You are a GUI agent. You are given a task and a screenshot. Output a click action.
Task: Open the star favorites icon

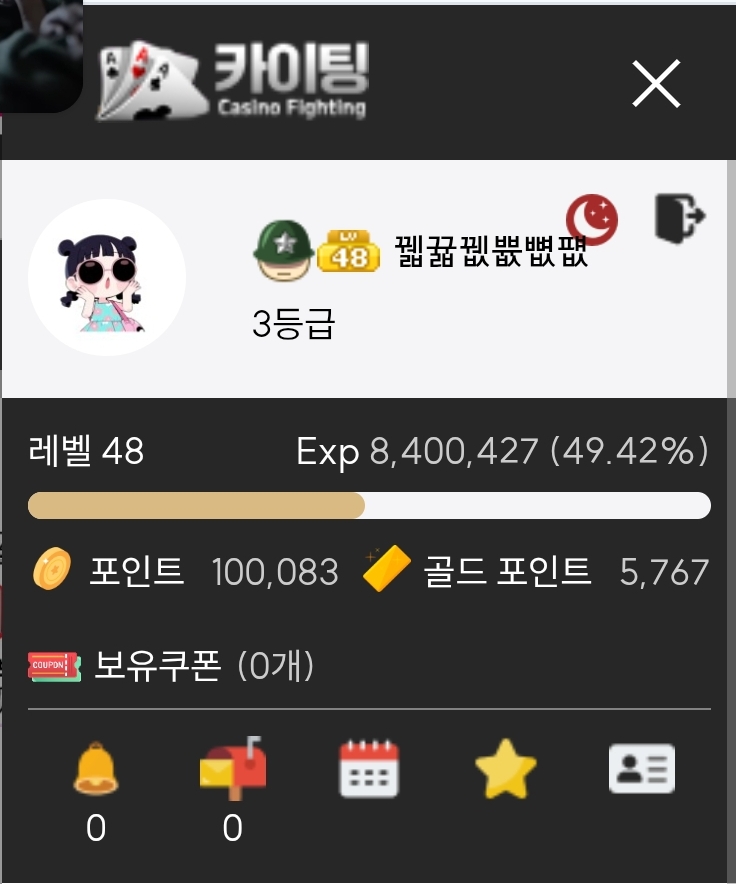505,771
